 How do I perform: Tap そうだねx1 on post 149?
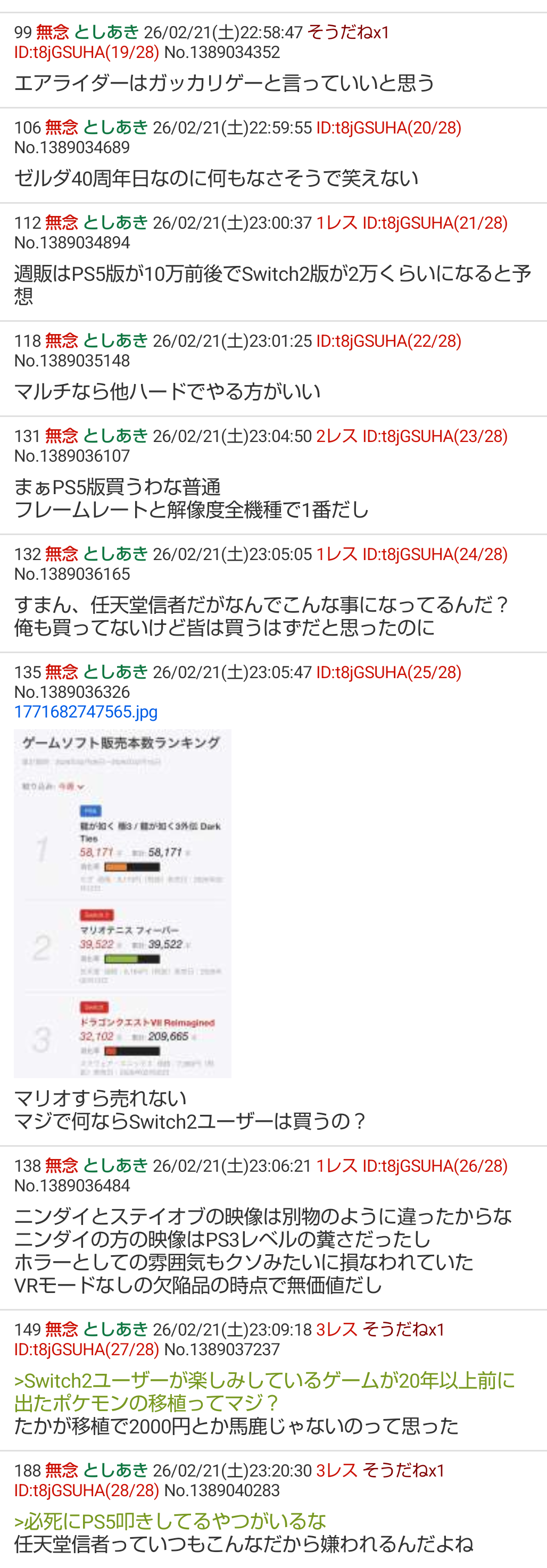coord(403,1329)
